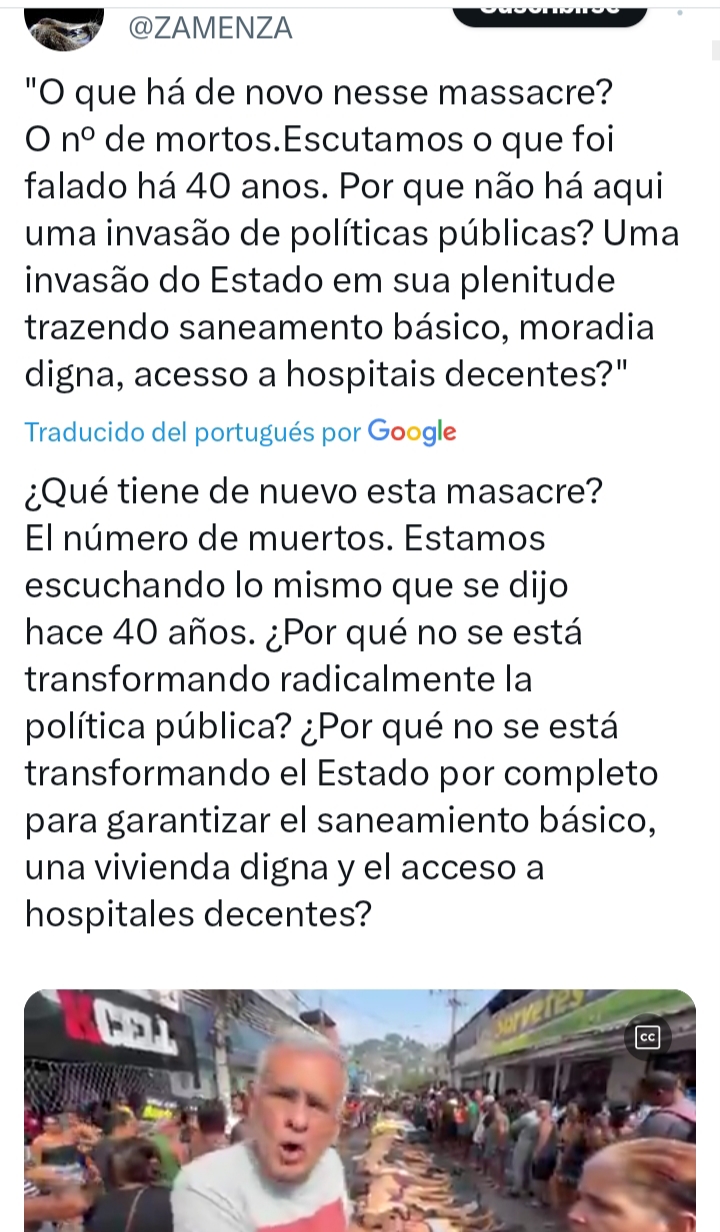The image size is (720, 1232).
Task: Toggle the CC captions on the video
Action: 648,1038
